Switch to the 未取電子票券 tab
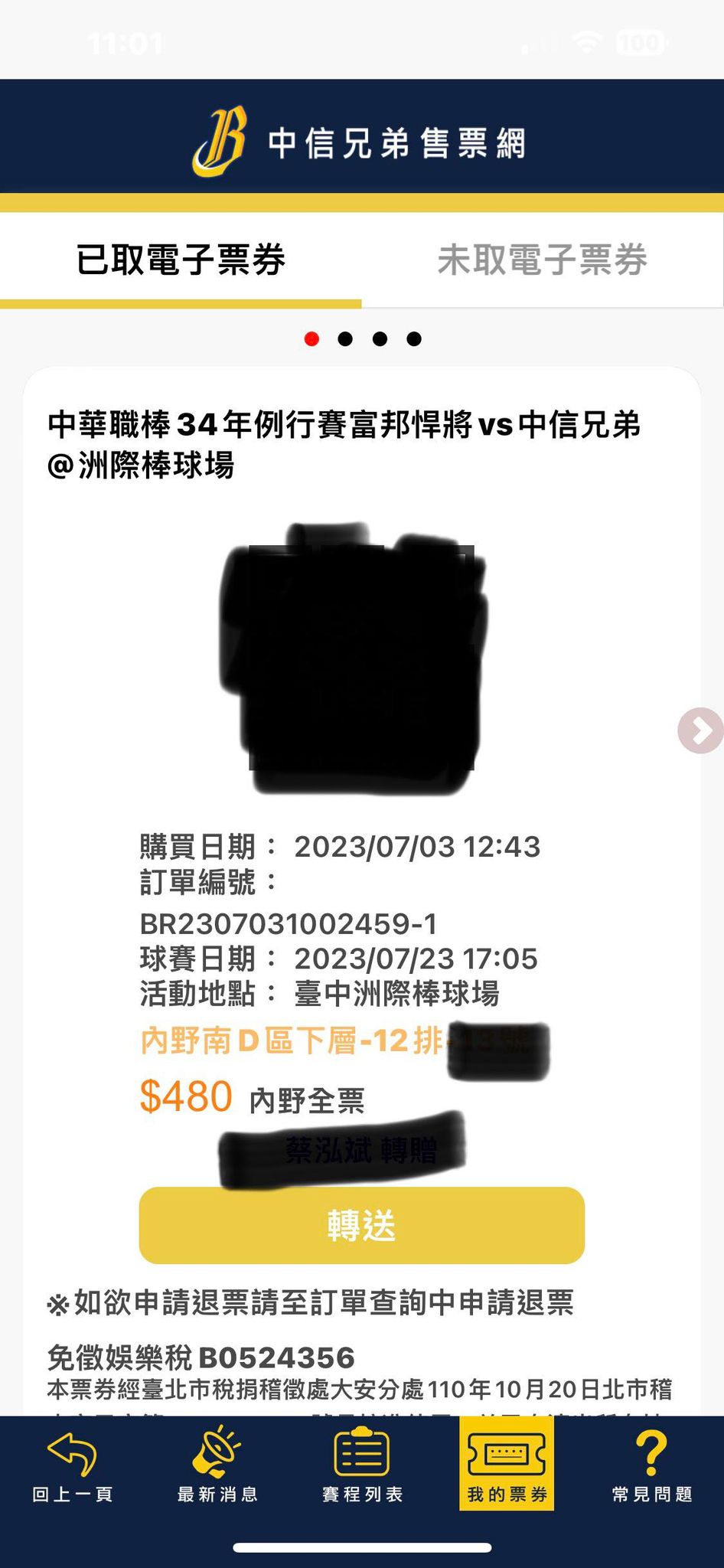724x1568 pixels. [542, 260]
